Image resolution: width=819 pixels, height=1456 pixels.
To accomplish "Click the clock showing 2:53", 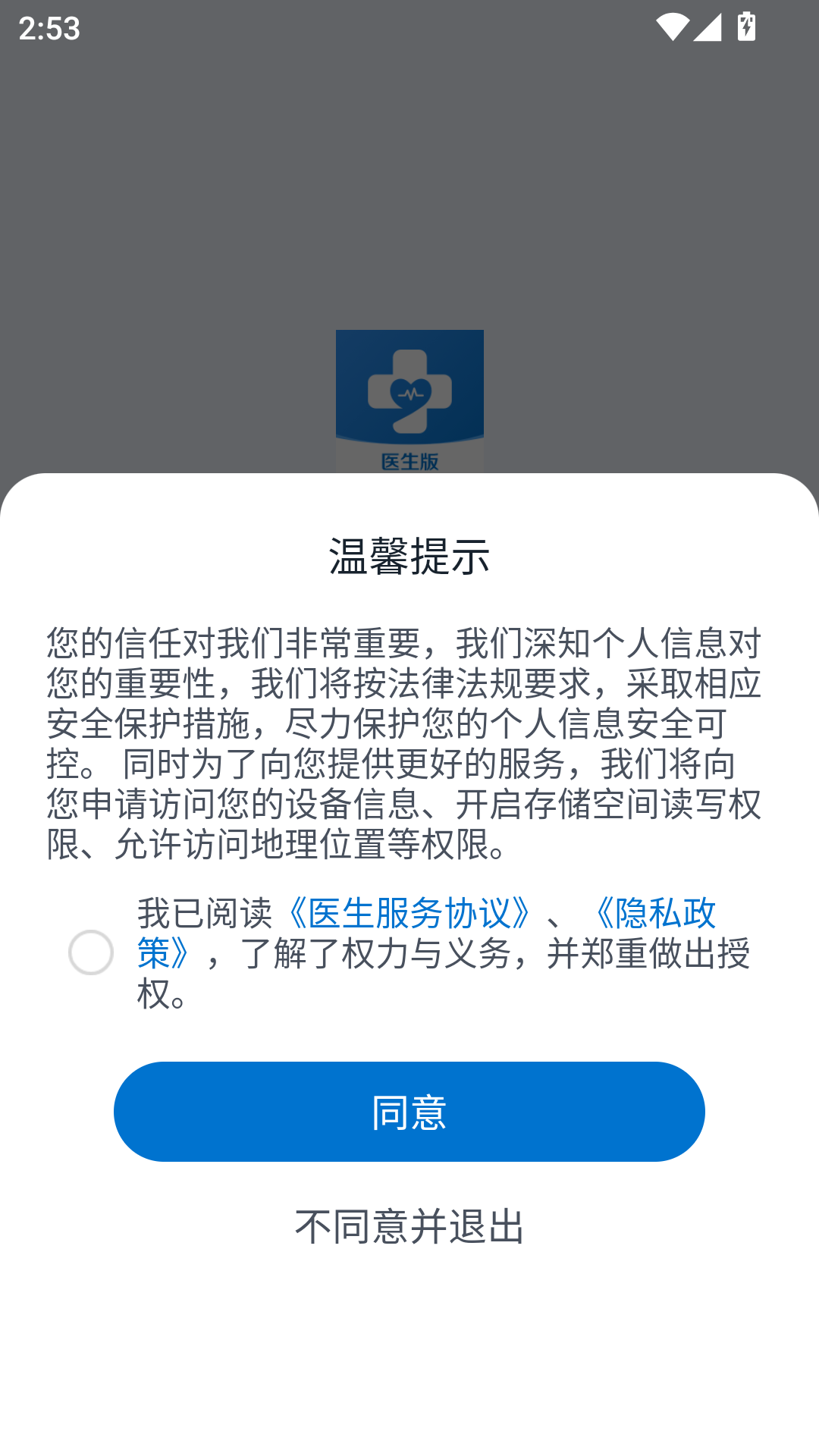I will (48, 29).
